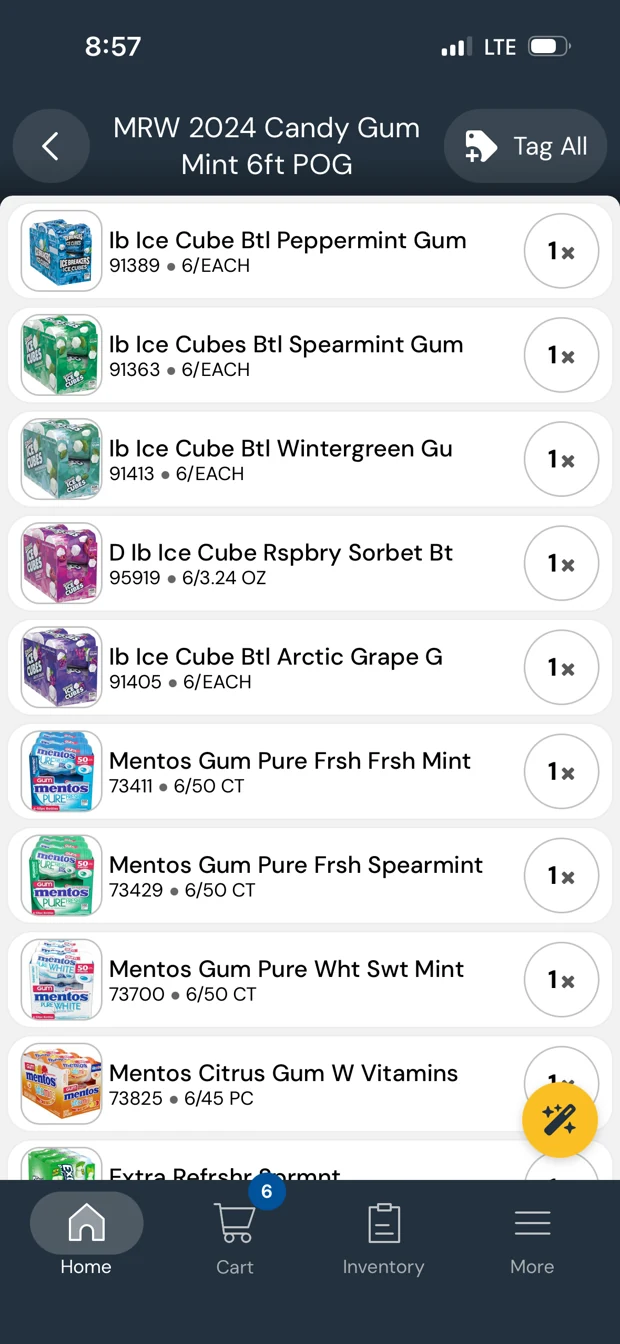620x1344 pixels.
Task: Tap the yellow magic wand floating button
Action: point(560,1120)
